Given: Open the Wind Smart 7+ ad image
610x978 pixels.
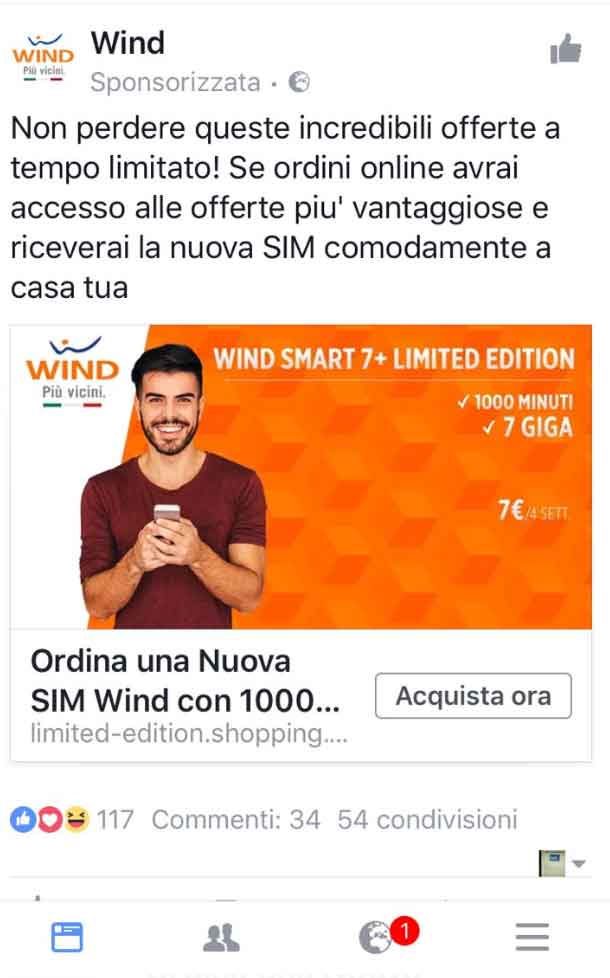Looking at the screenshot, I should click(300, 477).
